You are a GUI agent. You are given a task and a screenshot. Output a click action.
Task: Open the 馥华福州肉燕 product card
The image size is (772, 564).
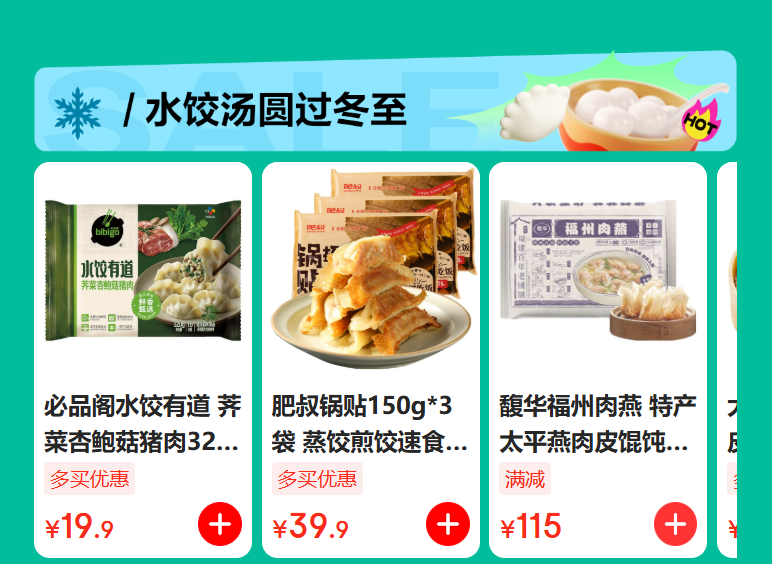[598, 300]
